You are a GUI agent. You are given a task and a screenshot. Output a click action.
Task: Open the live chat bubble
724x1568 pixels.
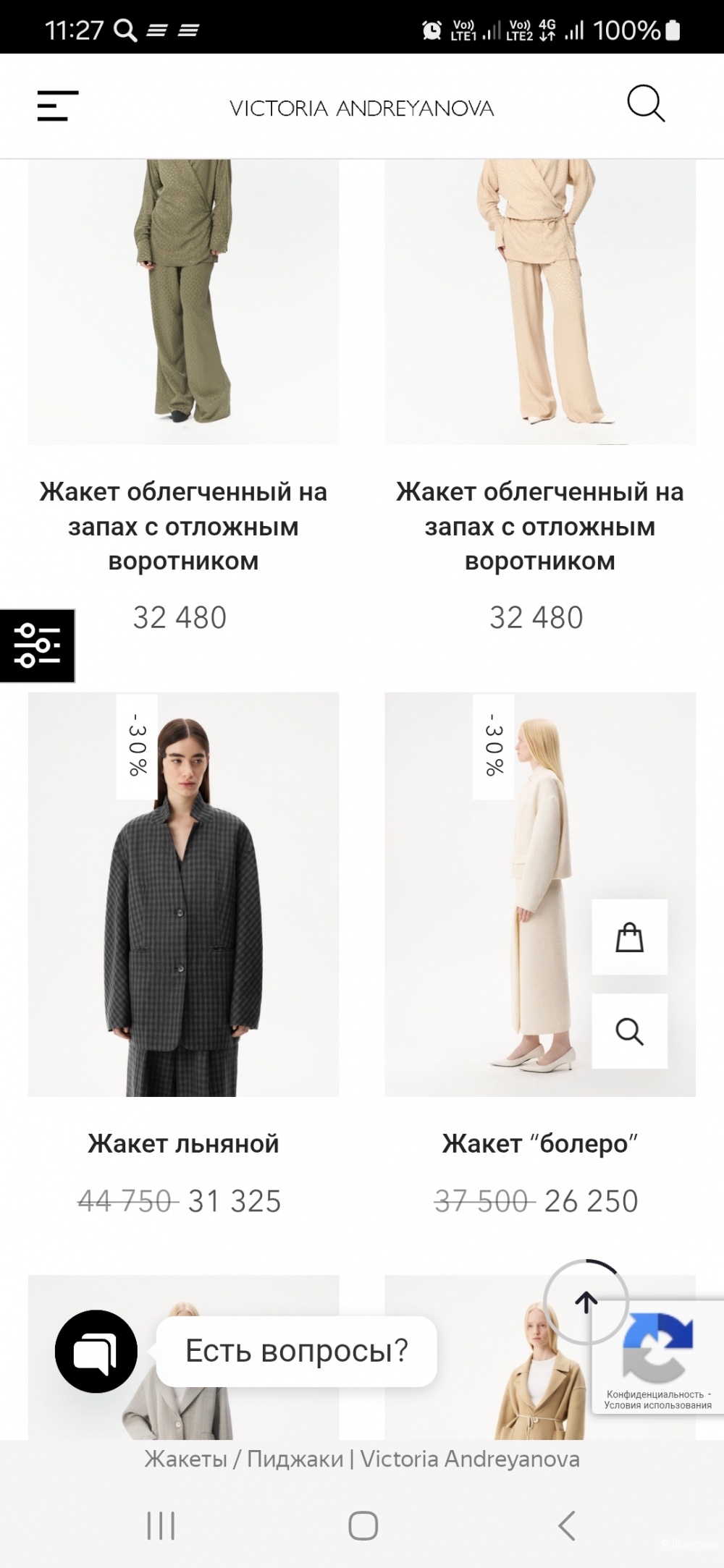click(96, 1351)
